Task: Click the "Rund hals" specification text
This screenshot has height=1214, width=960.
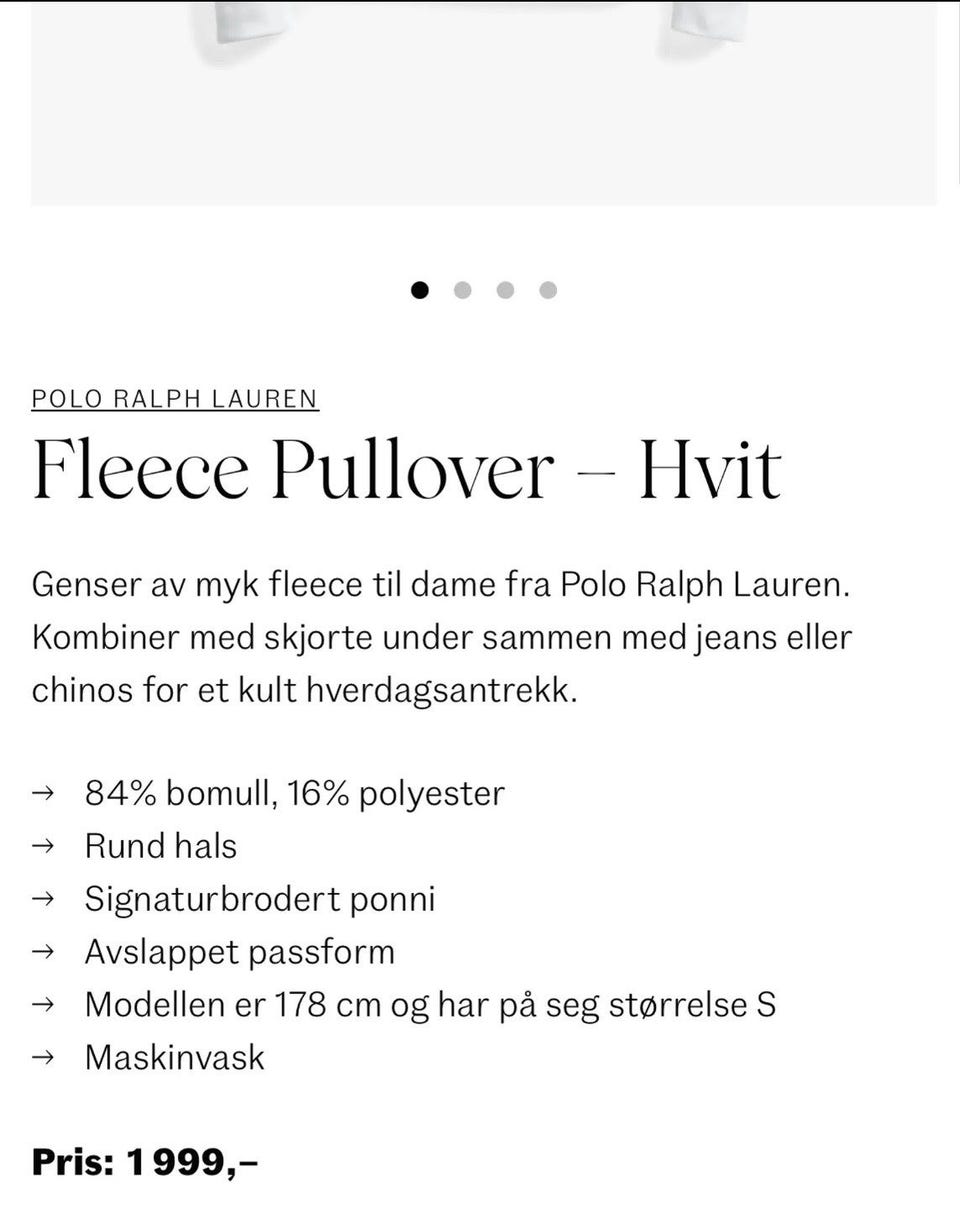Action: point(160,846)
